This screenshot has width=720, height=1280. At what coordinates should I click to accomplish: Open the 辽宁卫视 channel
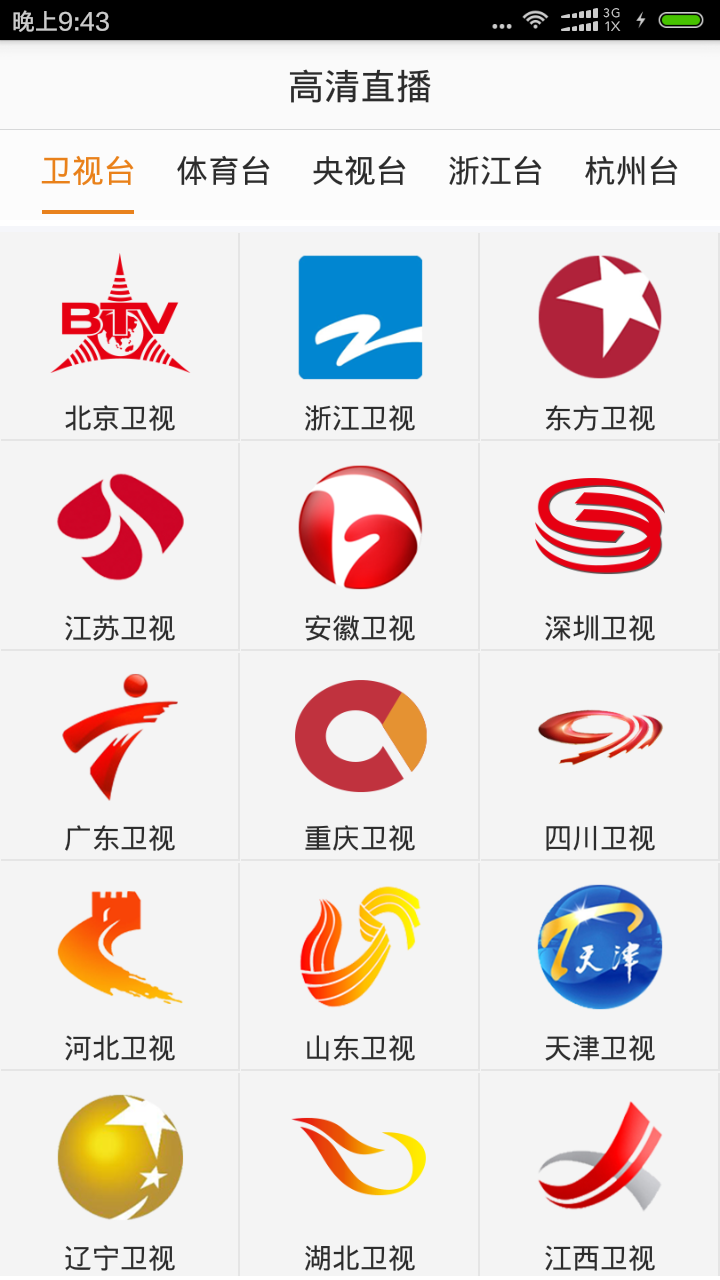(x=120, y=1175)
